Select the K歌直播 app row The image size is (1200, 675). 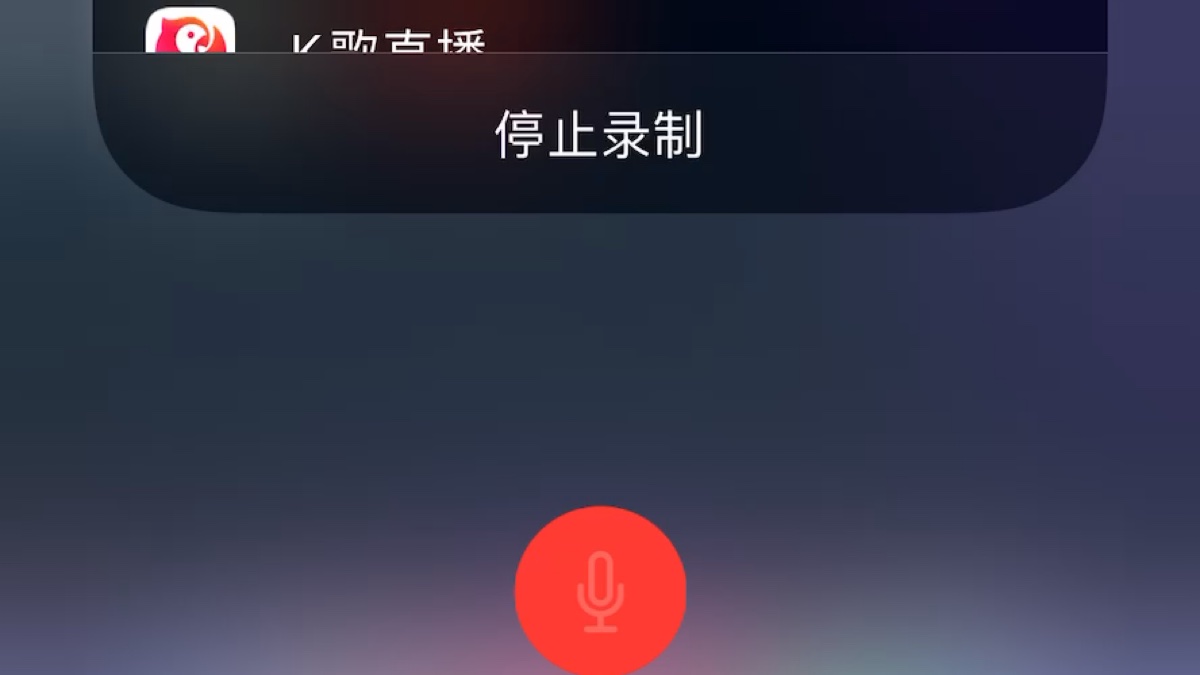pyautogui.click(x=600, y=30)
